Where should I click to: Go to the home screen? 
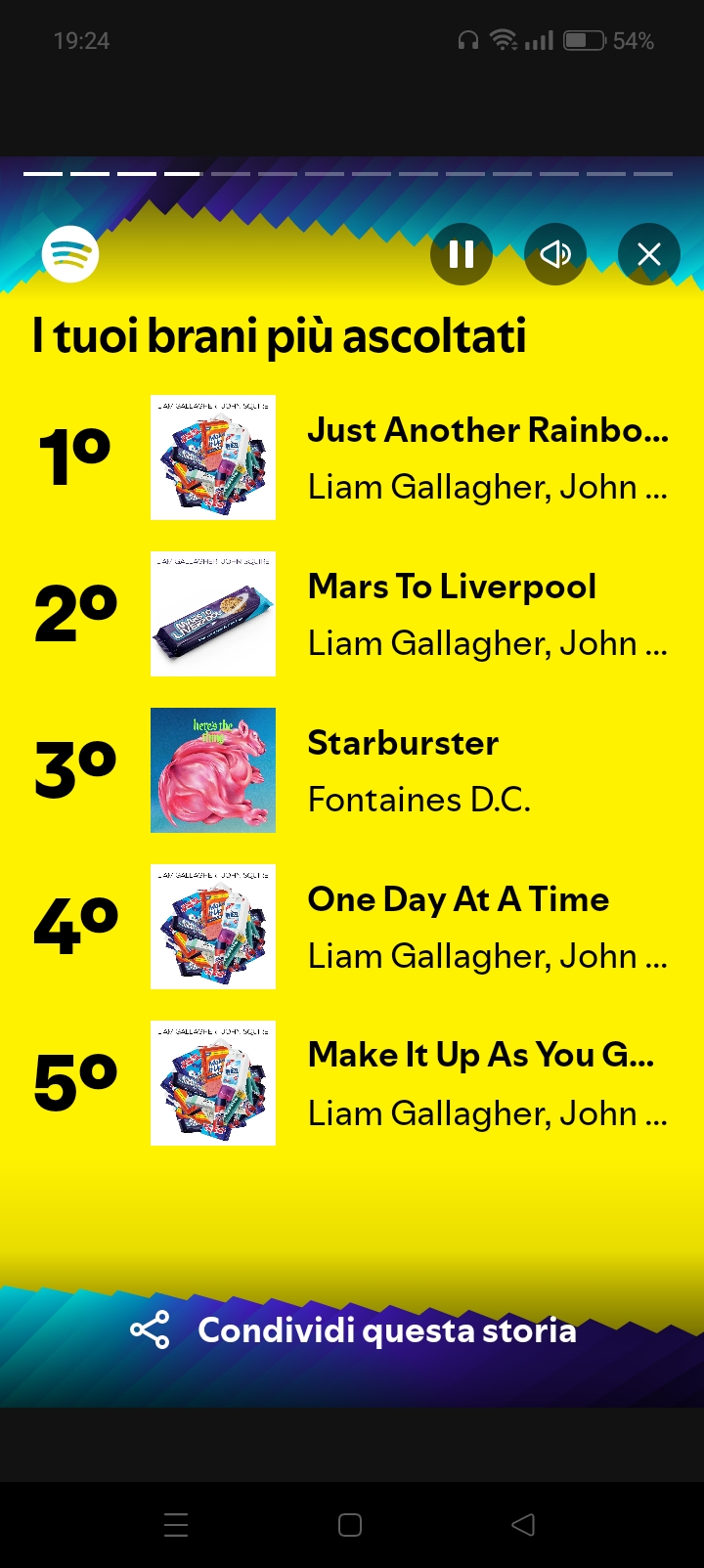tap(350, 1525)
